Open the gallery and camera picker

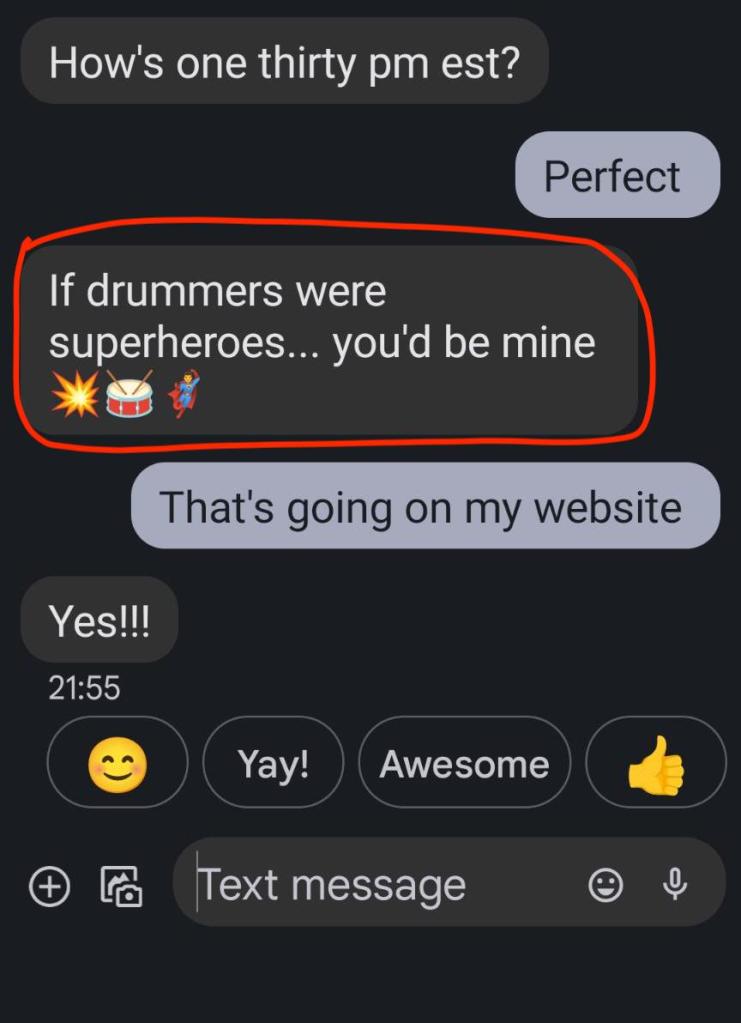pos(122,885)
